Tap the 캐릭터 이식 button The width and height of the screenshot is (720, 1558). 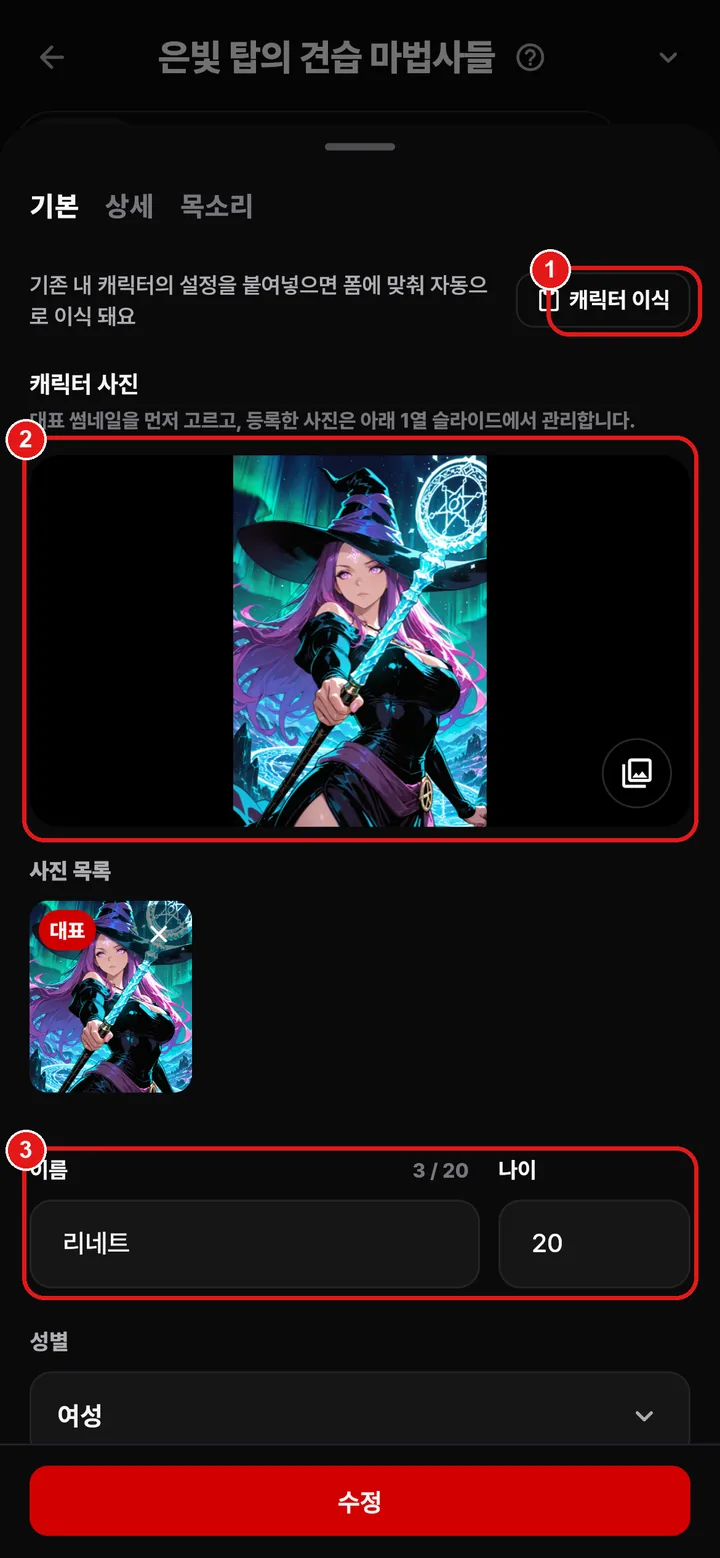coord(603,300)
